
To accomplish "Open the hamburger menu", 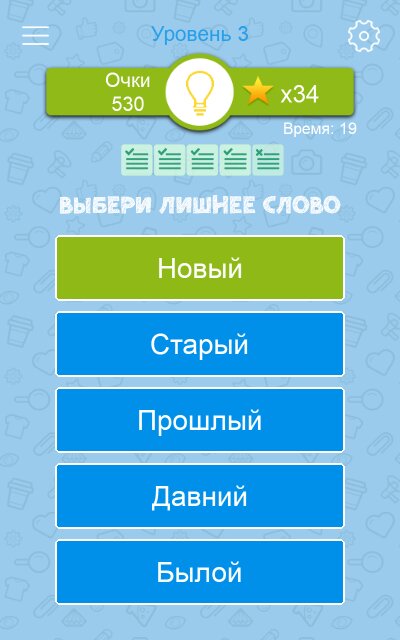I will [x=36, y=36].
